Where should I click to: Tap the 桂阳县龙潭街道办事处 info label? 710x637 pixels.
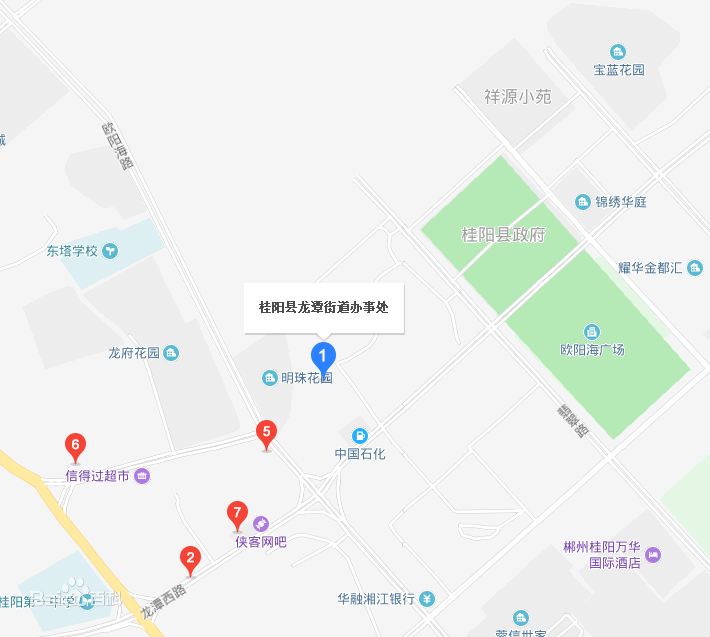click(x=324, y=308)
